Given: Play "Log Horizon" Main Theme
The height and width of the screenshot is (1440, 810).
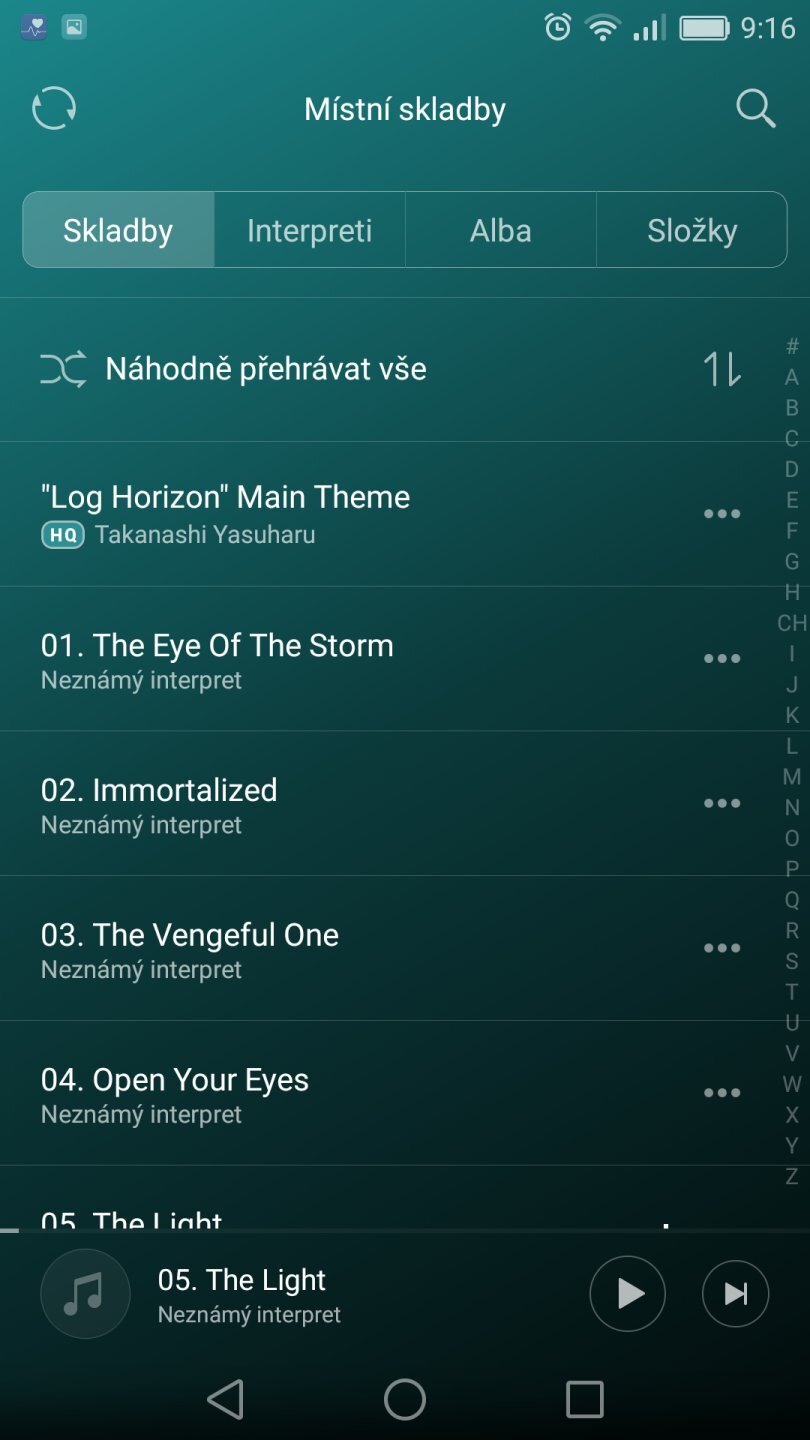Looking at the screenshot, I should tap(300, 513).
